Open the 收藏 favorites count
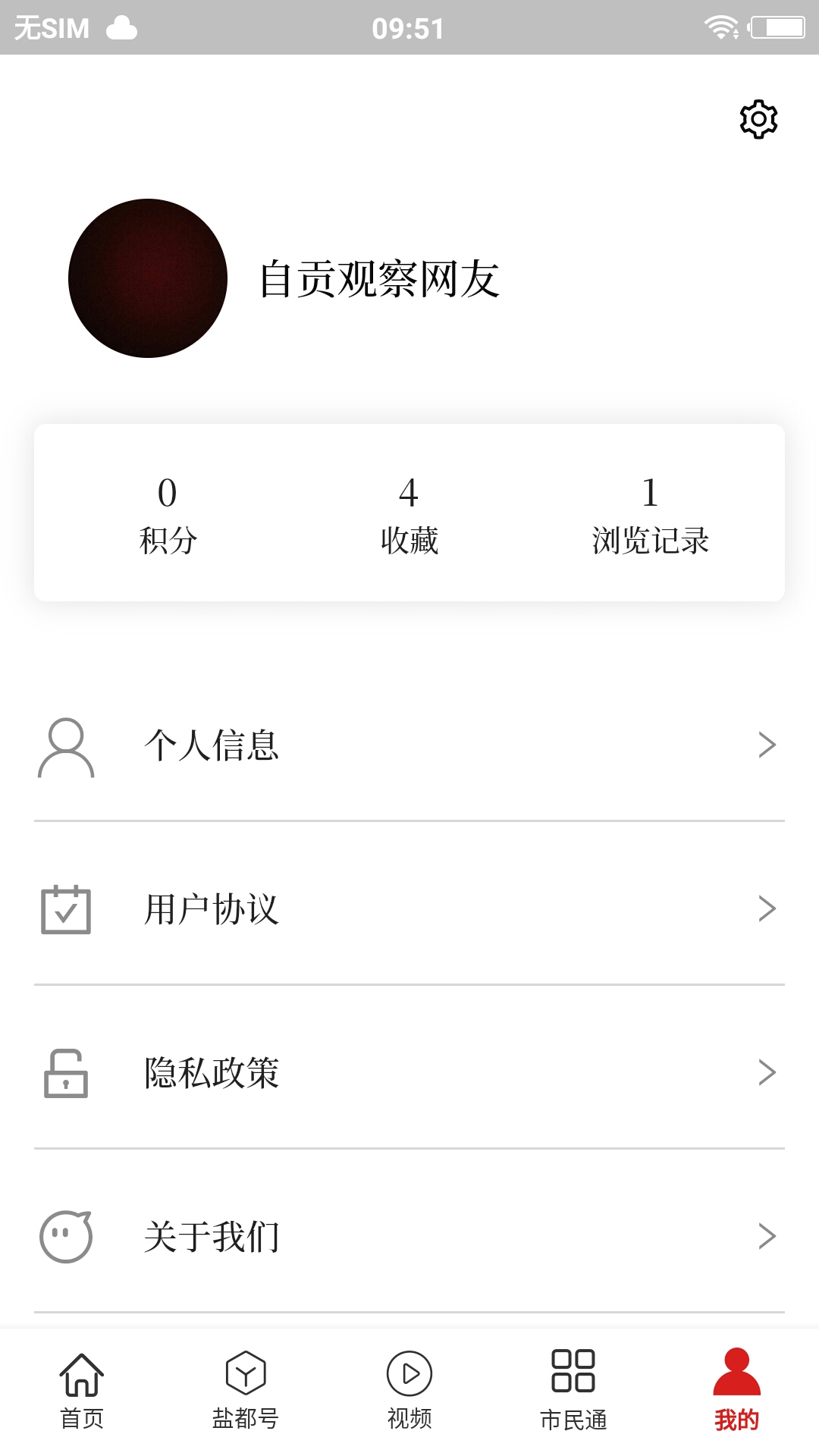 pos(409,516)
